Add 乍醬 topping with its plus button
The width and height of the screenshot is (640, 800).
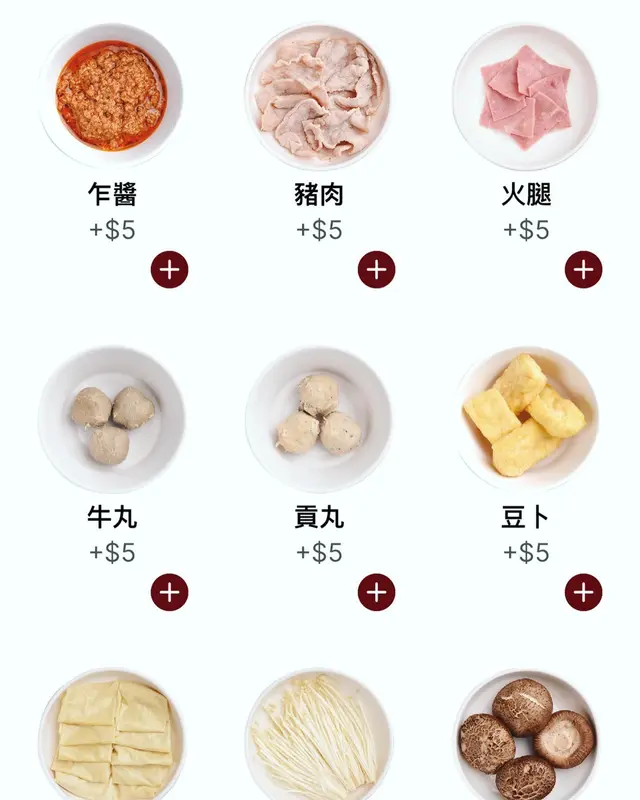170,270
